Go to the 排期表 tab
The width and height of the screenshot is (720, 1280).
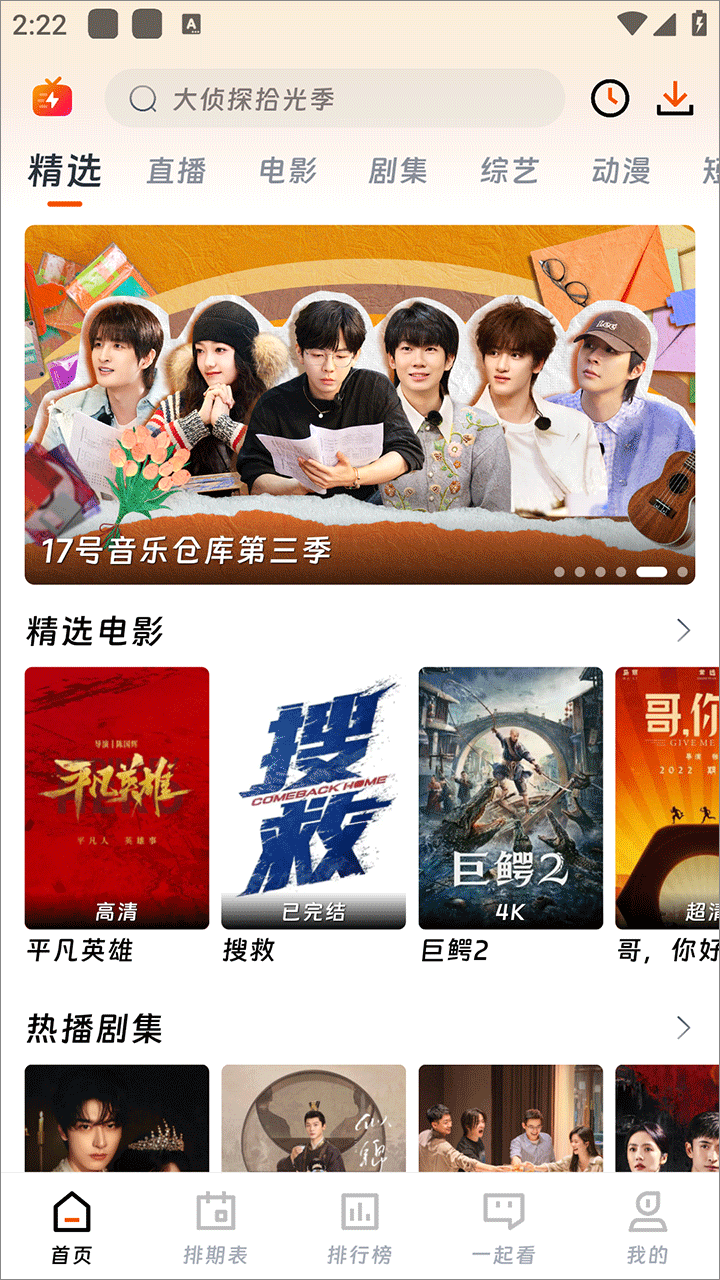[216, 1227]
